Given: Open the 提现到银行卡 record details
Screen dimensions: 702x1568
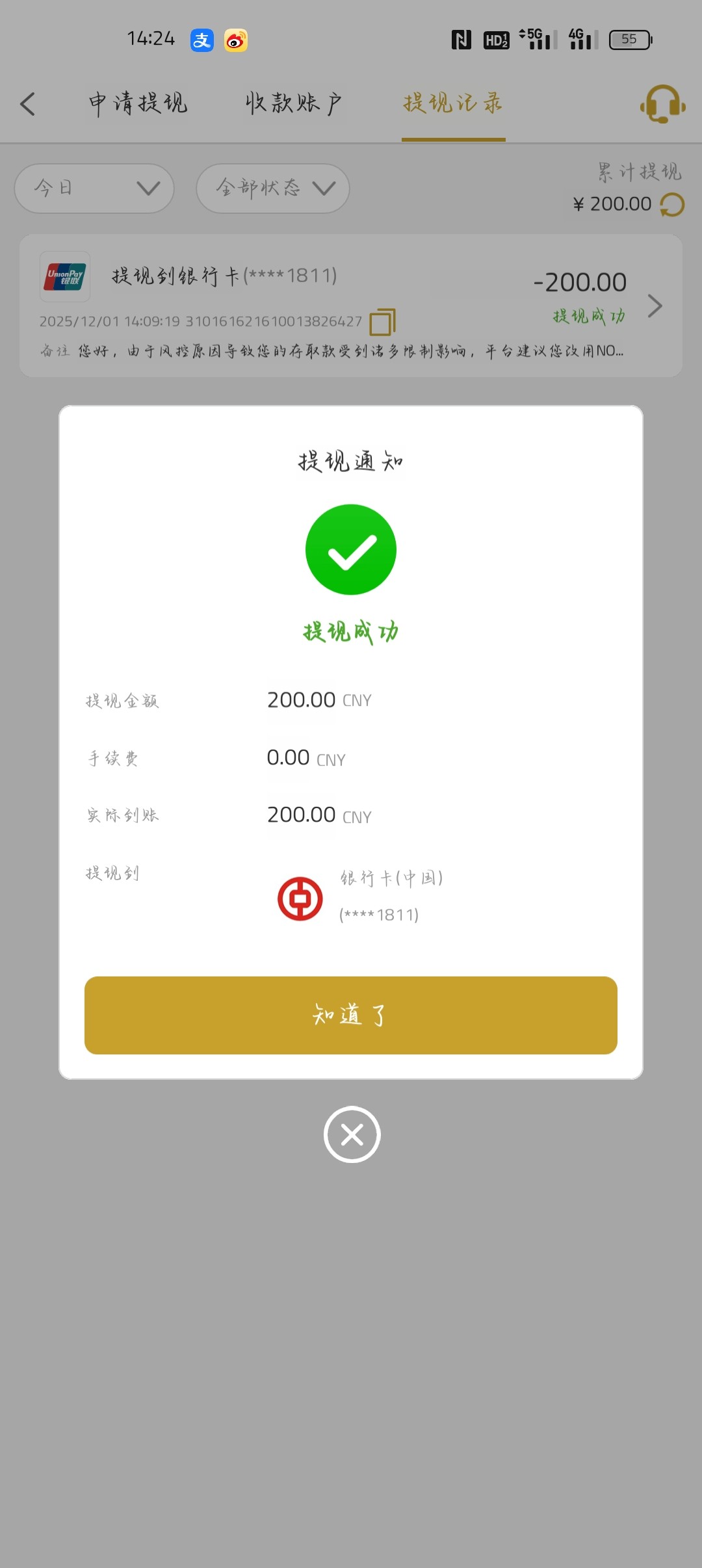Looking at the screenshot, I should [655, 306].
